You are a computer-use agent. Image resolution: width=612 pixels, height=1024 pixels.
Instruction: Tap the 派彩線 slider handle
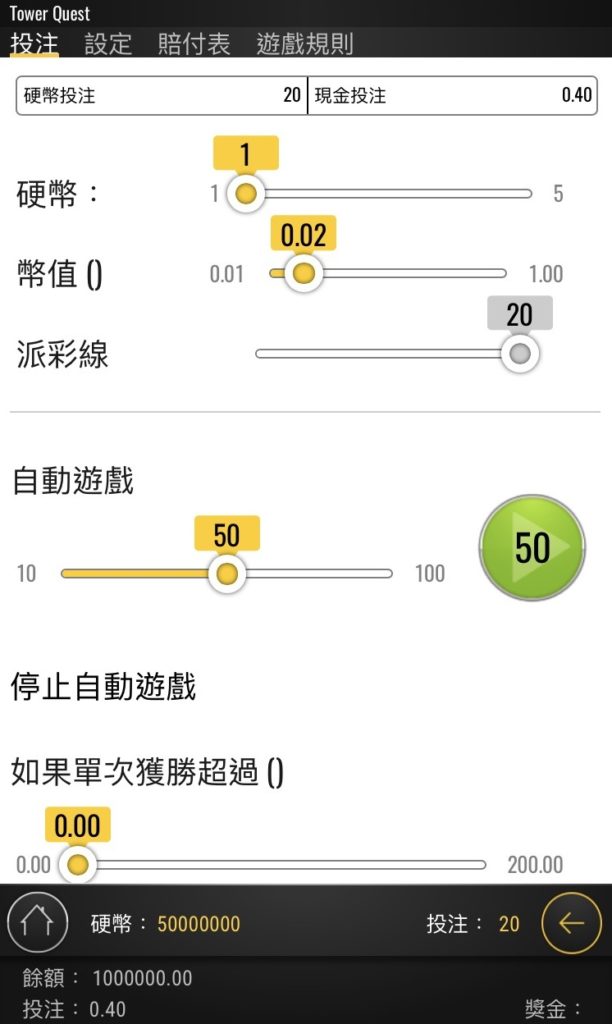click(519, 353)
